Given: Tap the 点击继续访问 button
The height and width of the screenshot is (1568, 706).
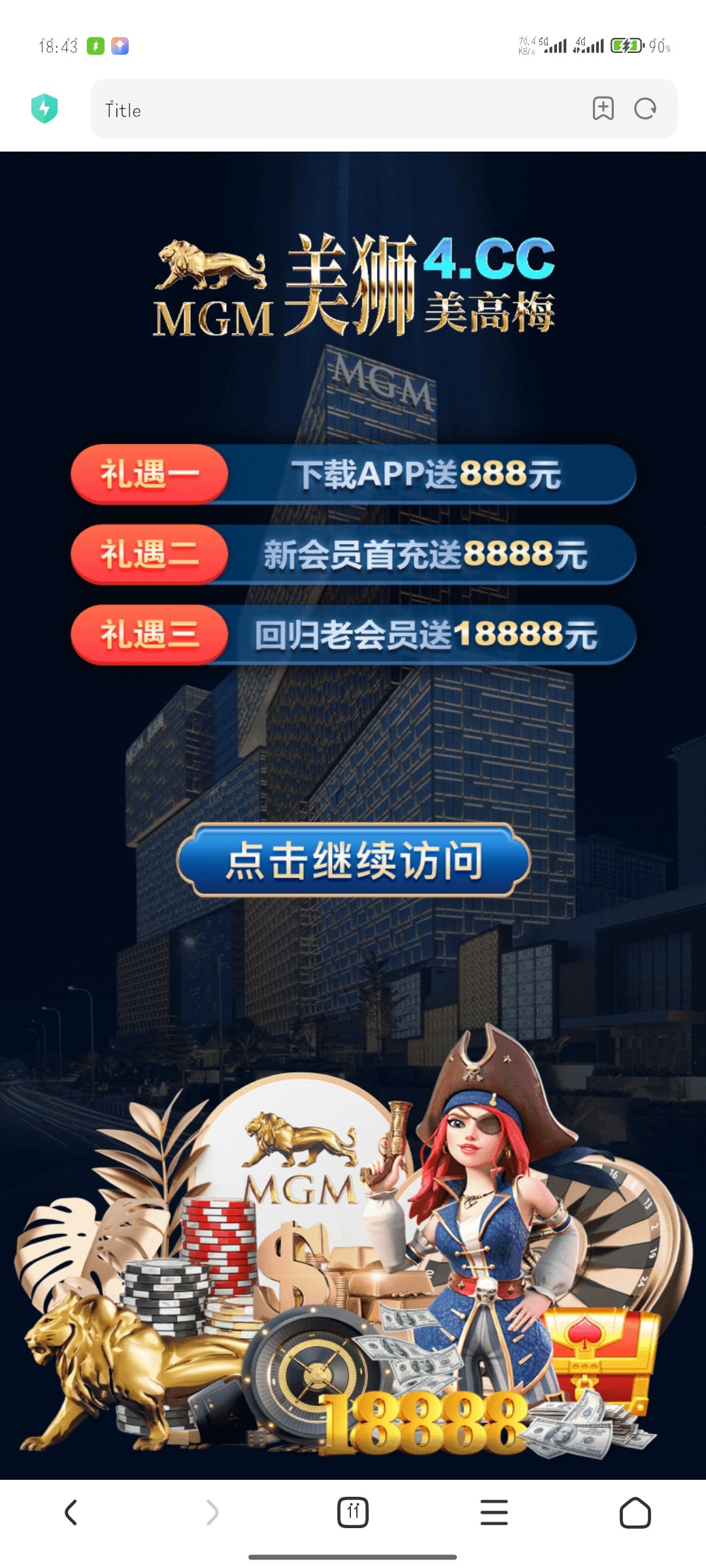Looking at the screenshot, I should [x=353, y=860].
